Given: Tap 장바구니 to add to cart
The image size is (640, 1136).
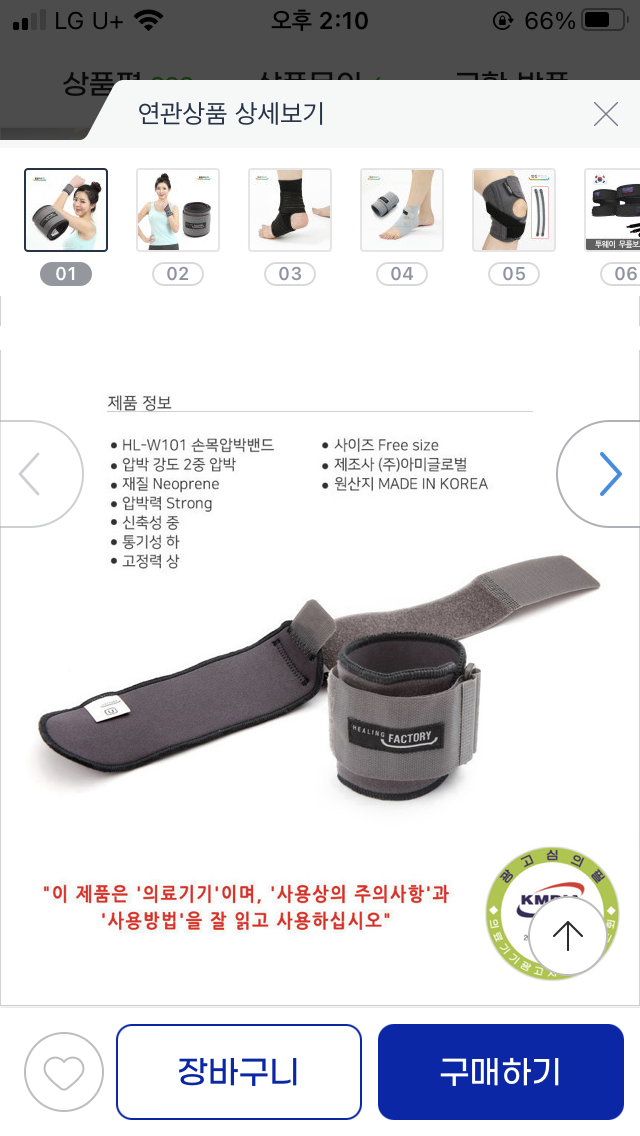Looking at the screenshot, I should 238,1072.
